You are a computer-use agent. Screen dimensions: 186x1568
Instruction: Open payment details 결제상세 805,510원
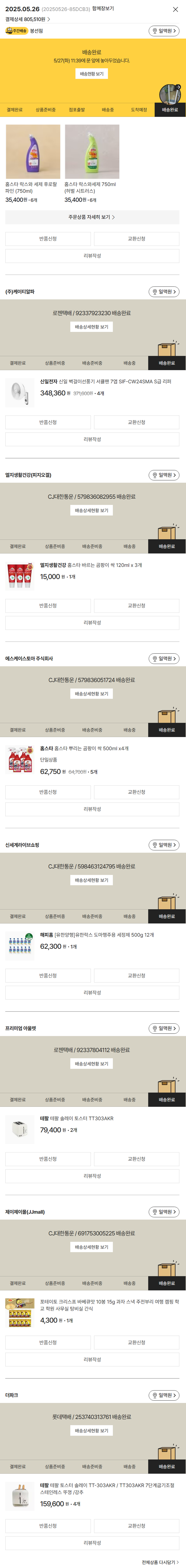point(27,19)
